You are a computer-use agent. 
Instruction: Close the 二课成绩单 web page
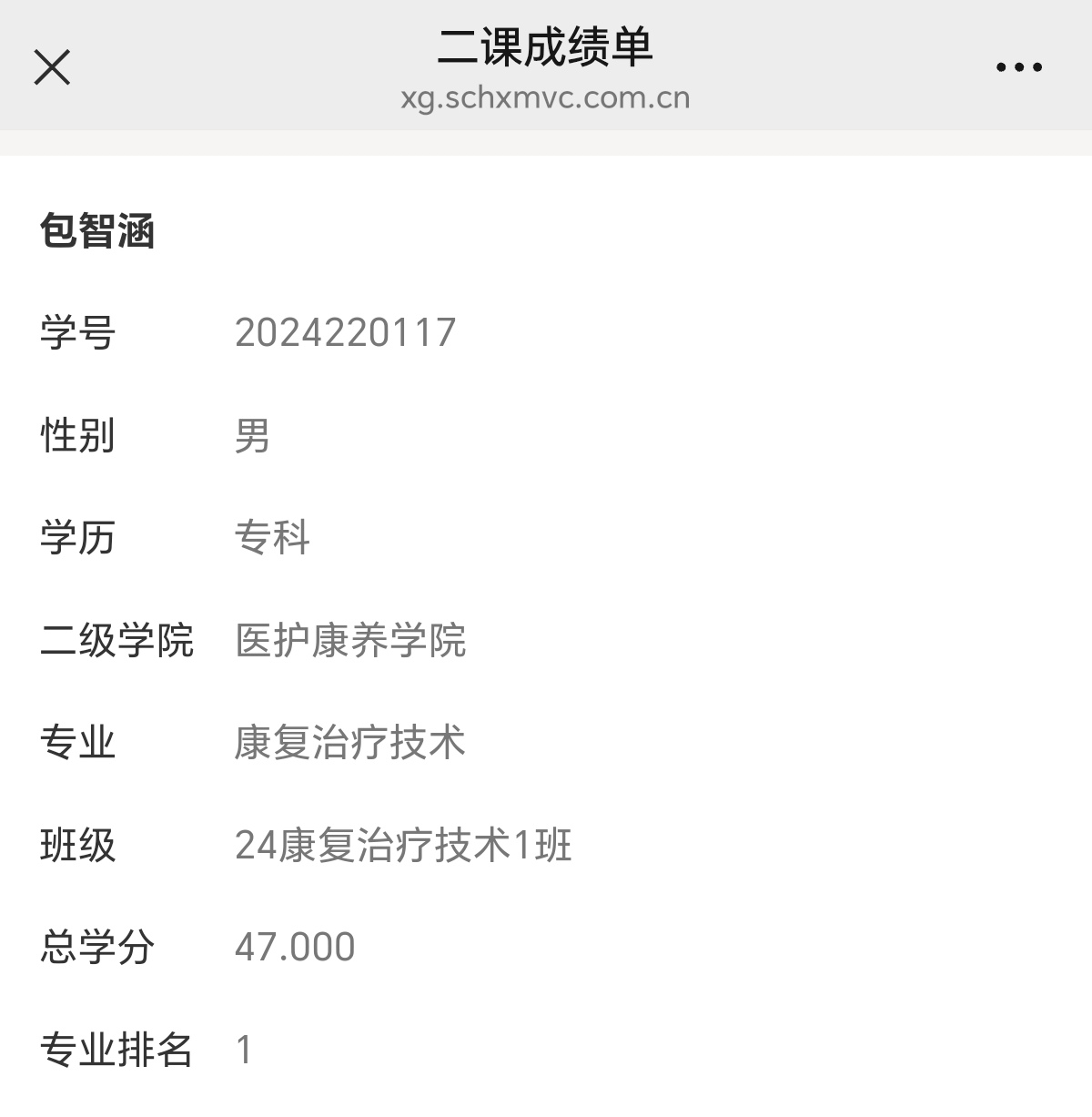coord(52,67)
